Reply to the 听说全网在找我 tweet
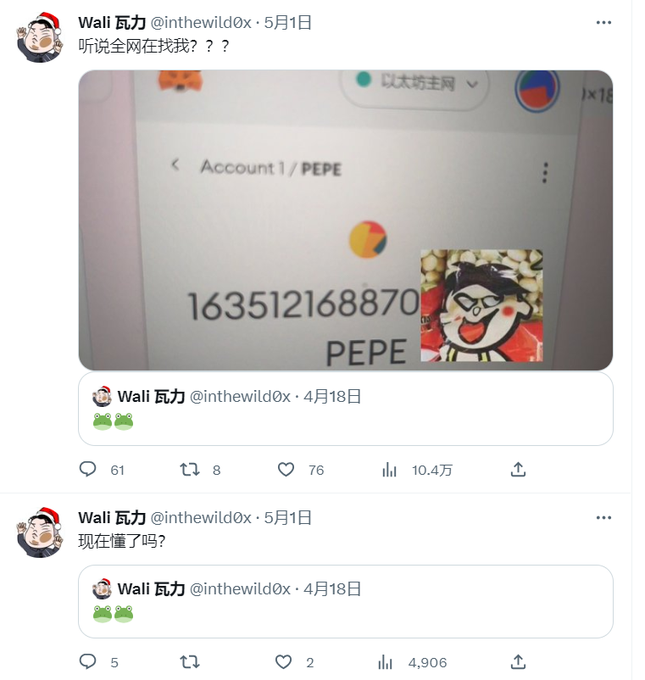The height and width of the screenshot is (680, 645). 88,469
